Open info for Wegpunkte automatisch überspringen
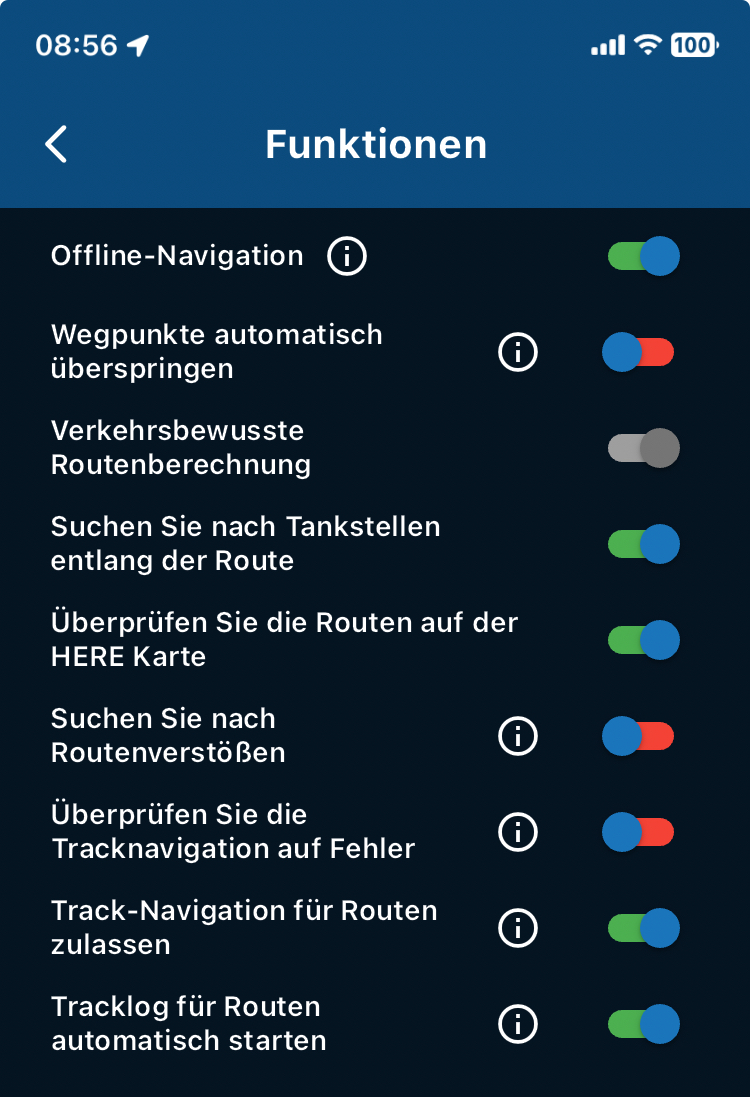 [x=518, y=352]
